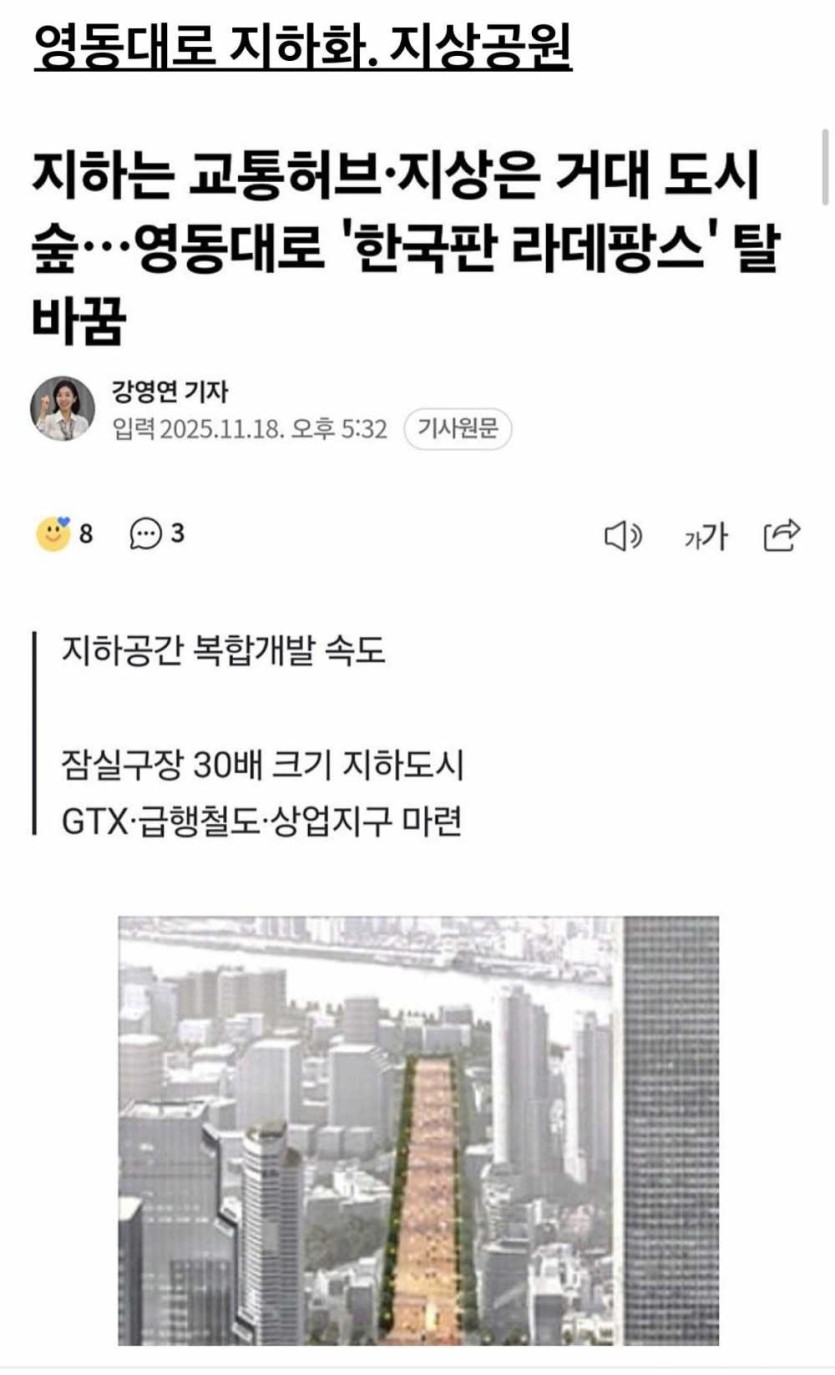
Task: Open the 기사원문 original article button
Action: click(458, 430)
